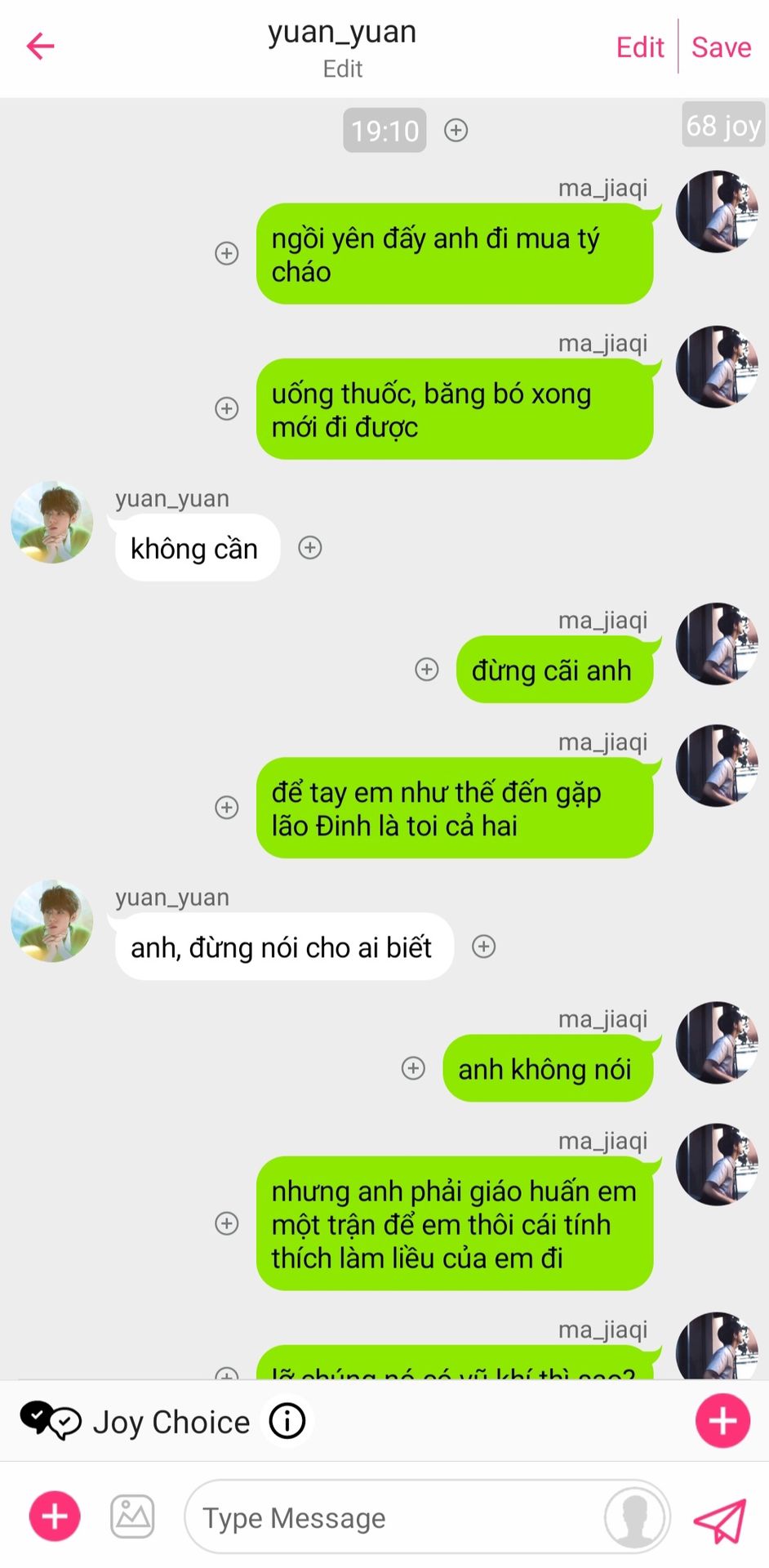Open the 68 joy counter badge

pos(723,125)
